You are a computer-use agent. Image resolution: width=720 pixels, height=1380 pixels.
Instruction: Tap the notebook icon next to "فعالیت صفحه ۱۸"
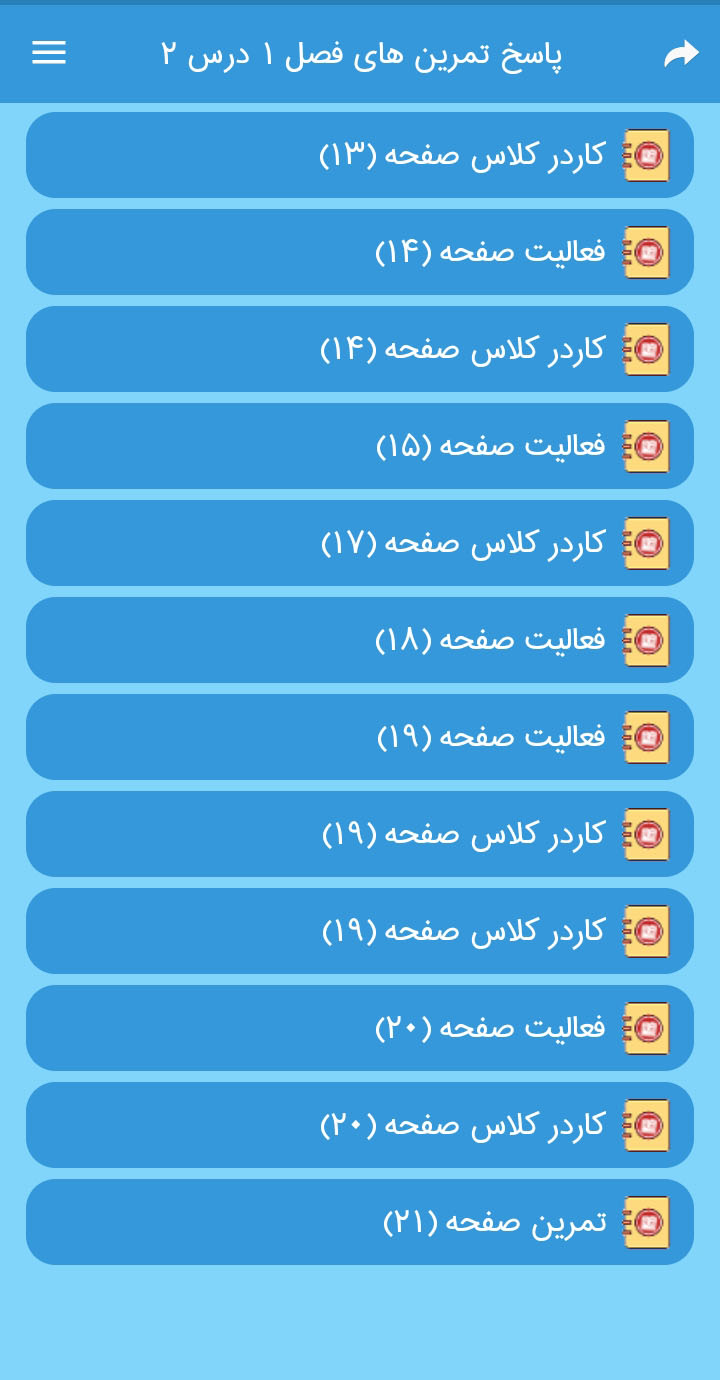pos(646,640)
